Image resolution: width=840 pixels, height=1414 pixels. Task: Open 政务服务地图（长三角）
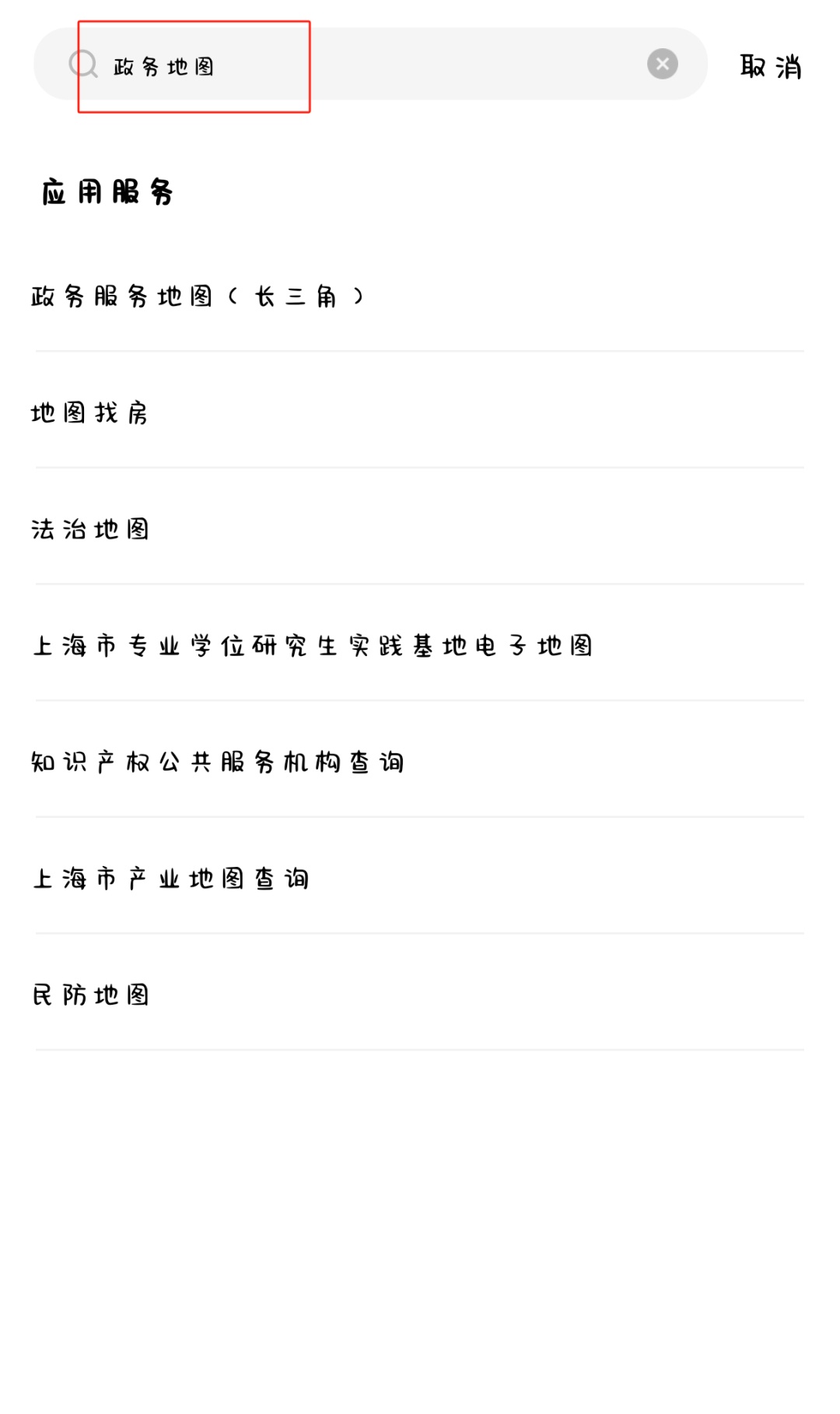click(x=420, y=295)
